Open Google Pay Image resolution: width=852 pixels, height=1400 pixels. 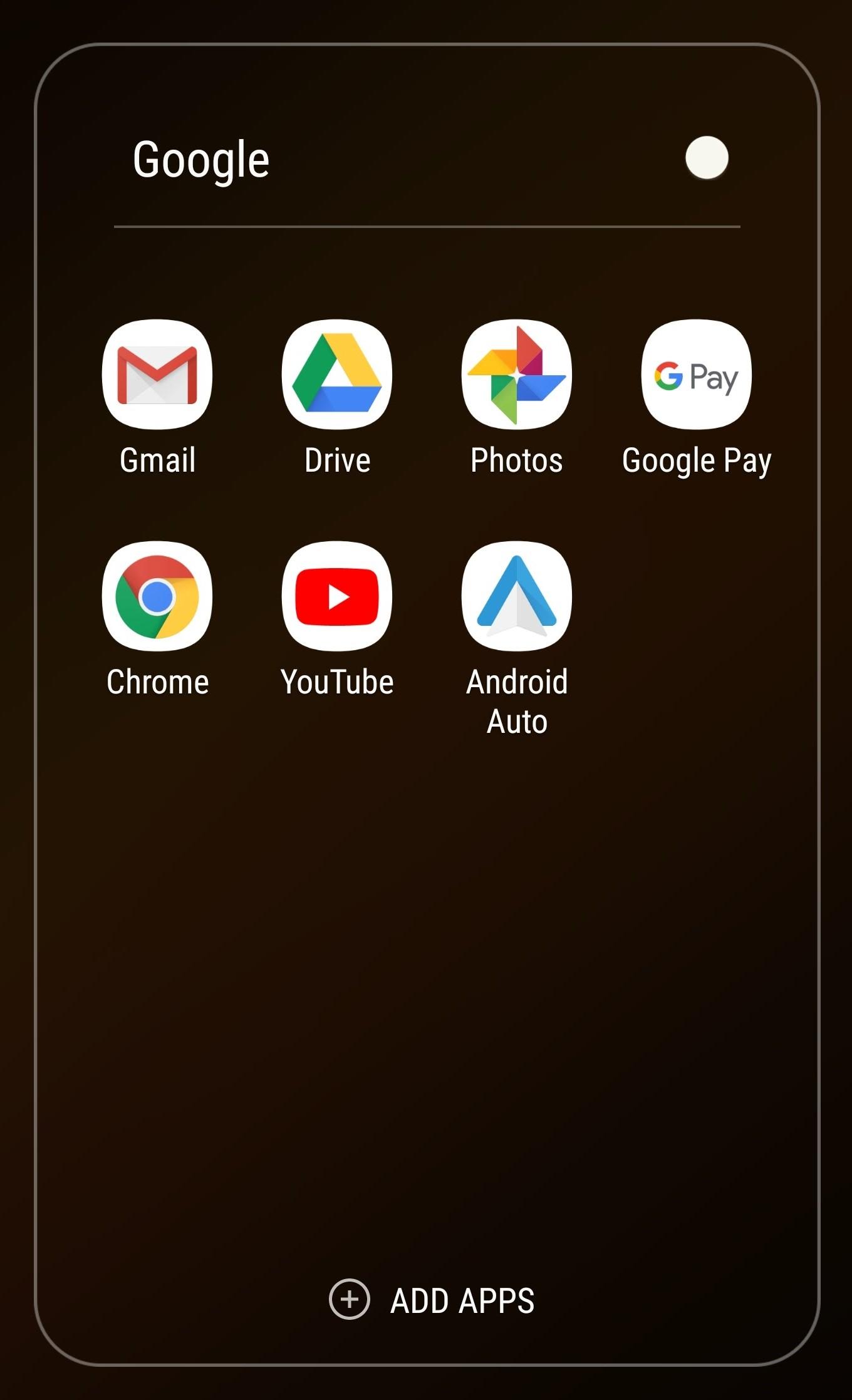pyautogui.click(x=697, y=374)
